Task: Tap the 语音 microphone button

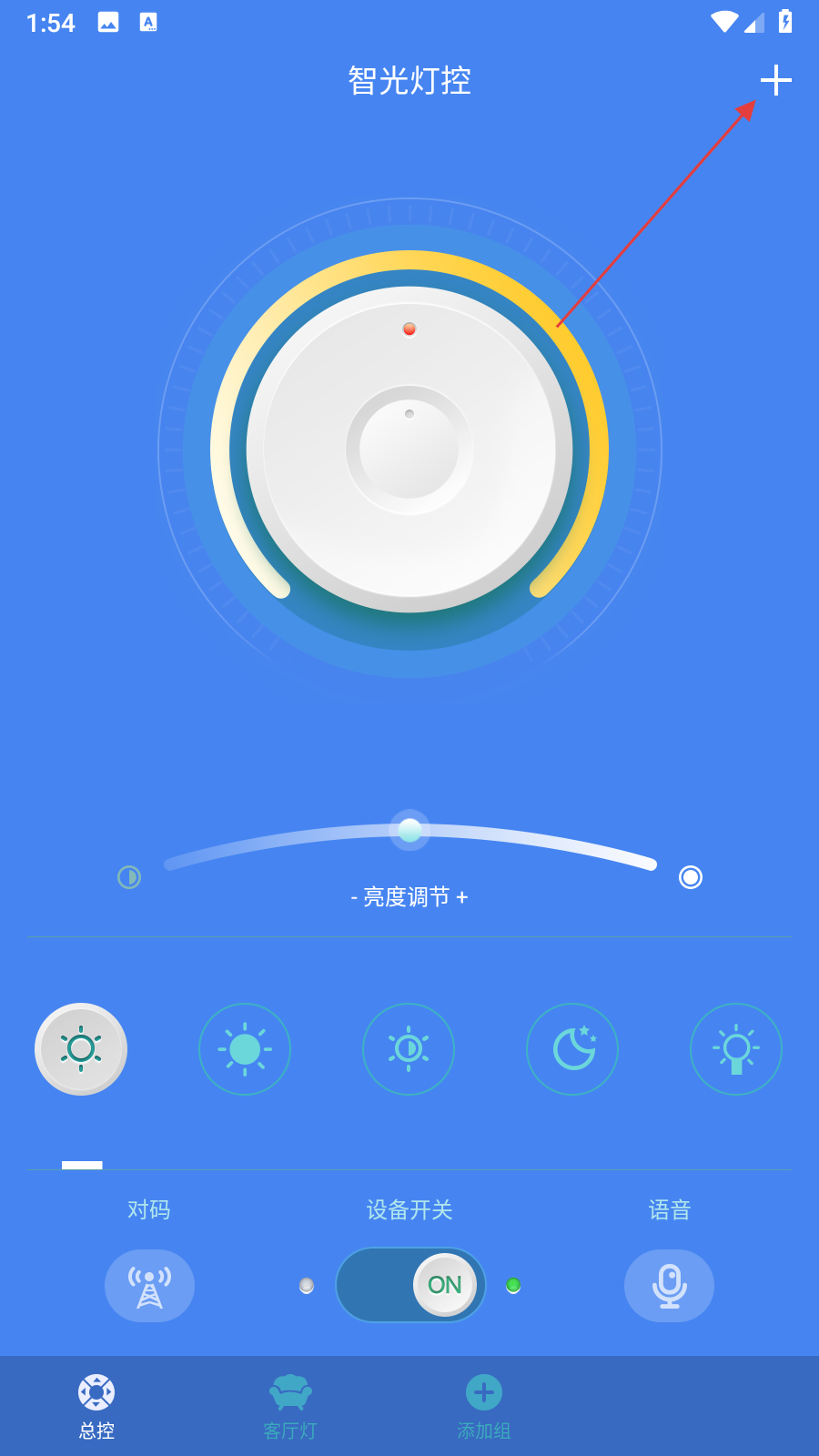Action: click(x=669, y=1286)
